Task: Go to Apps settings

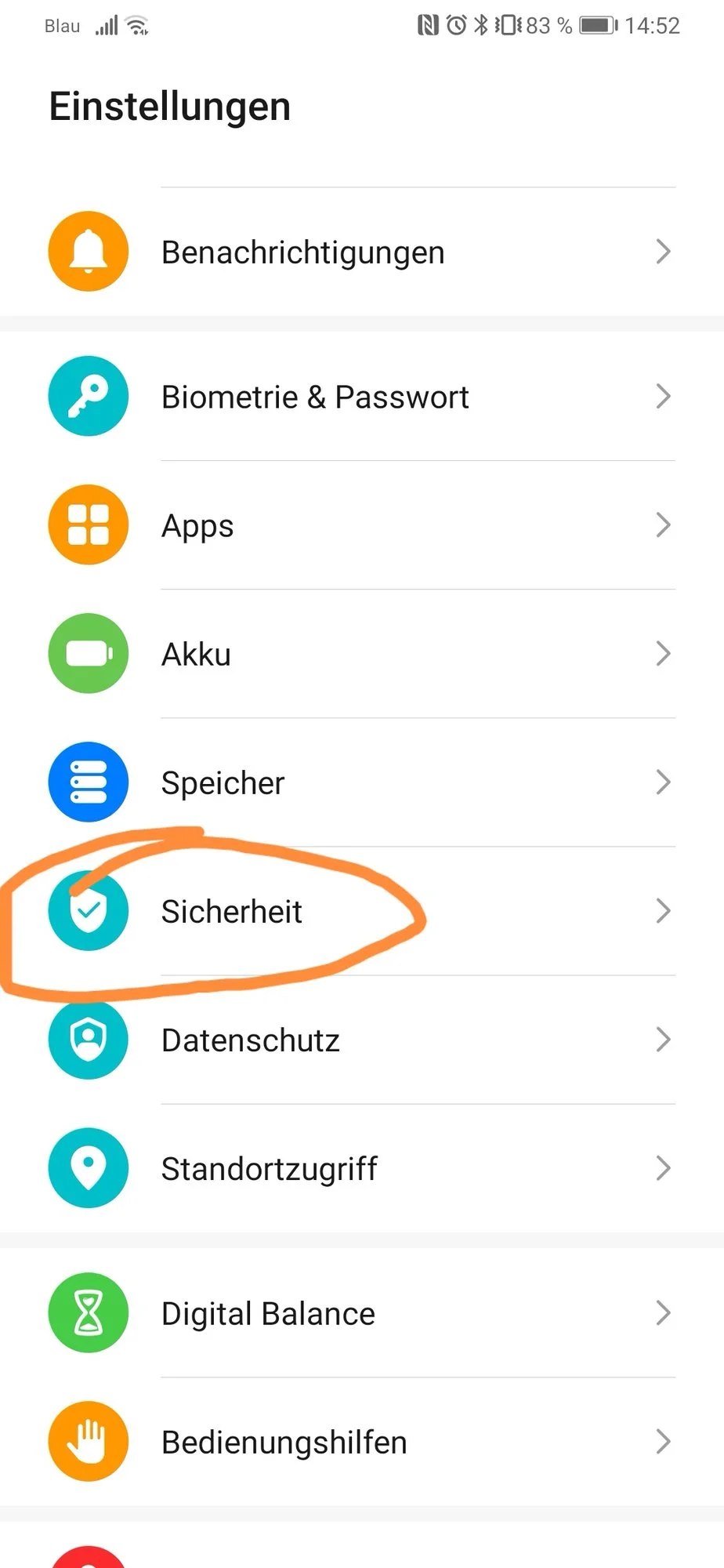Action: [x=362, y=525]
